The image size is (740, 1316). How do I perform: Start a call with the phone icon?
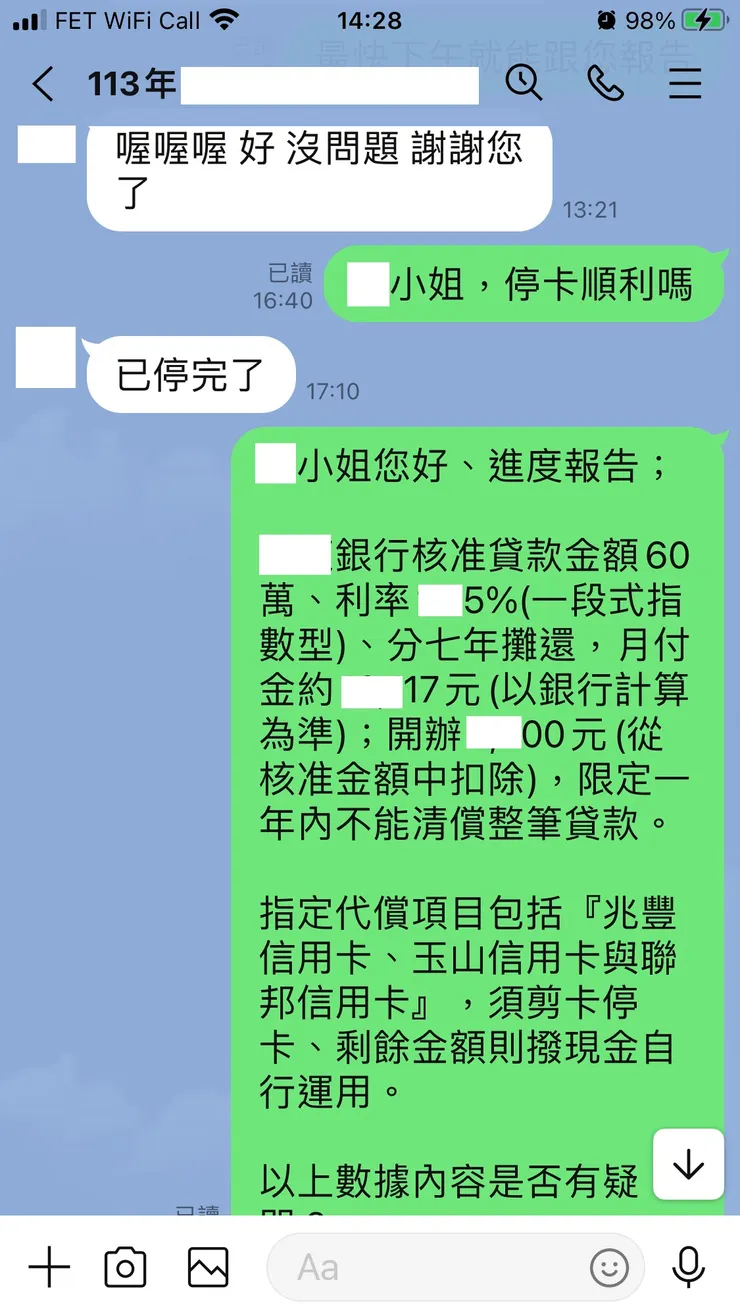pyautogui.click(x=605, y=85)
